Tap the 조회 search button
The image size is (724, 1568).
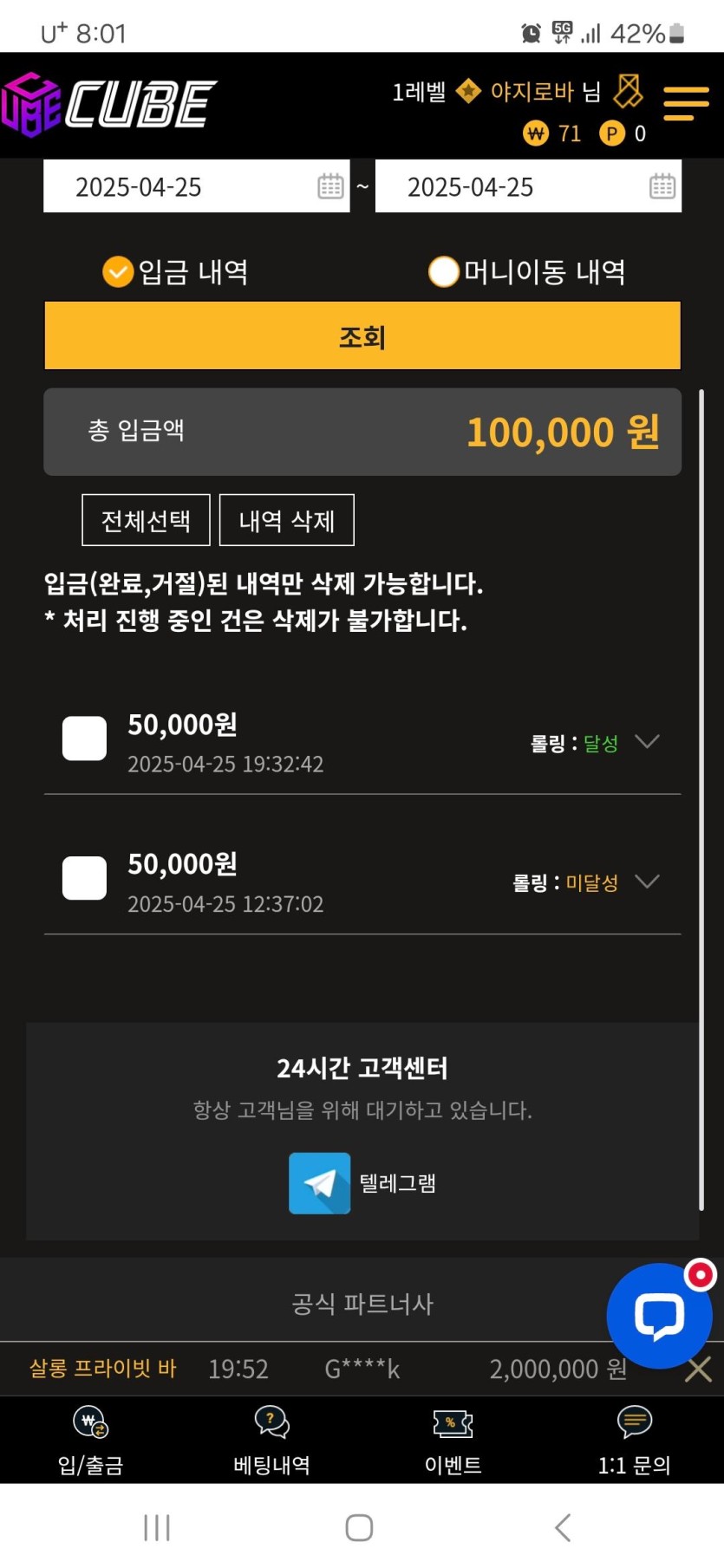point(362,336)
